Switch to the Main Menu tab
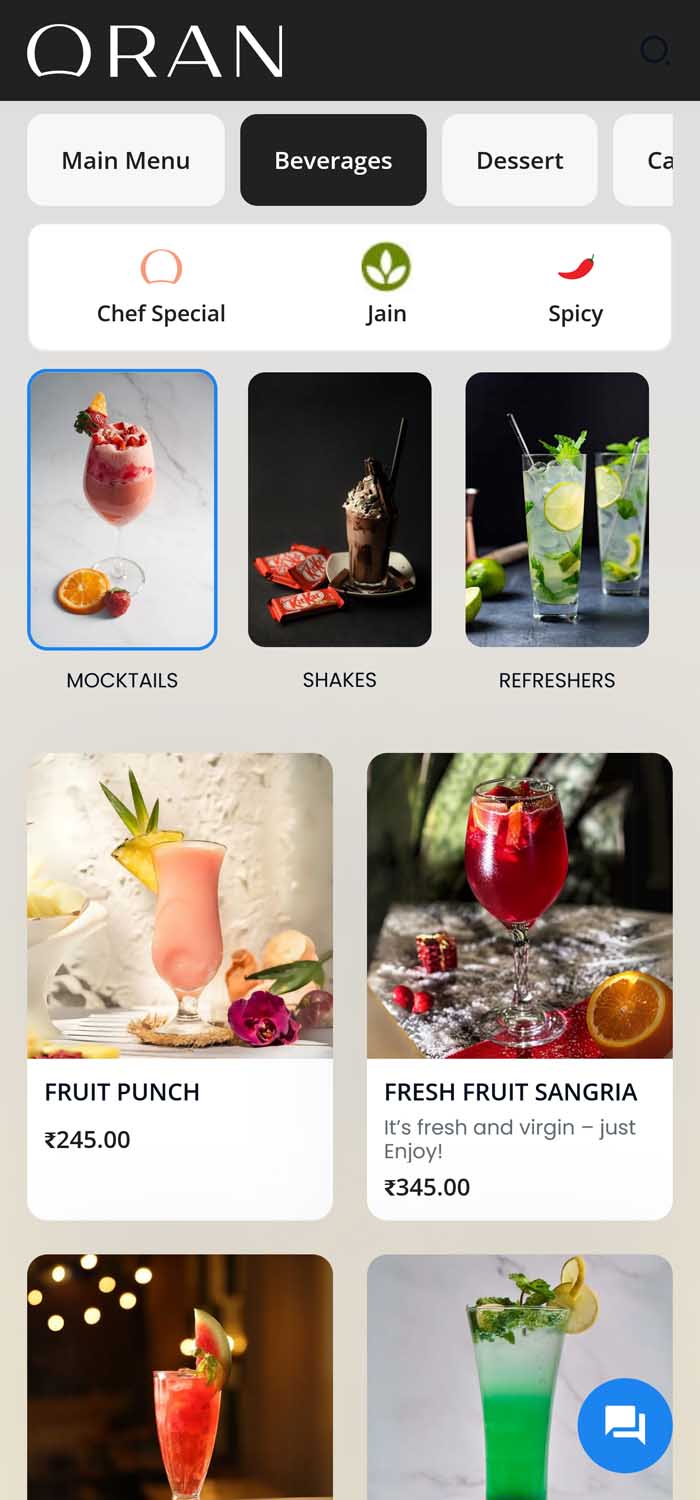The height and width of the screenshot is (1500, 700). tap(126, 160)
